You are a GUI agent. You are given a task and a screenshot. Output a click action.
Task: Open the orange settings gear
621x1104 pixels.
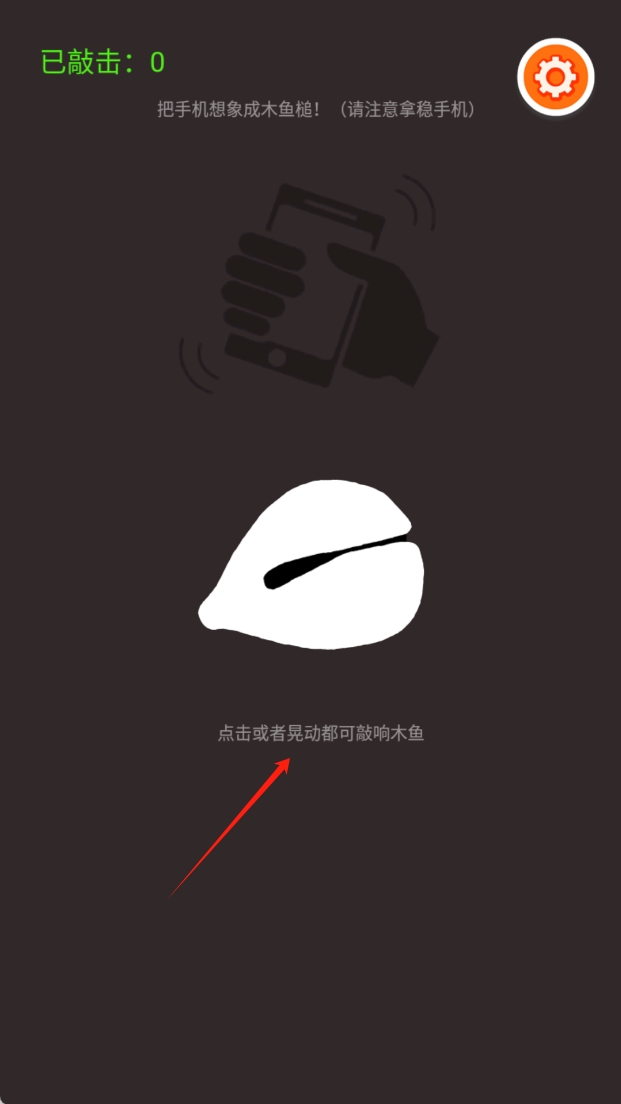(555, 77)
